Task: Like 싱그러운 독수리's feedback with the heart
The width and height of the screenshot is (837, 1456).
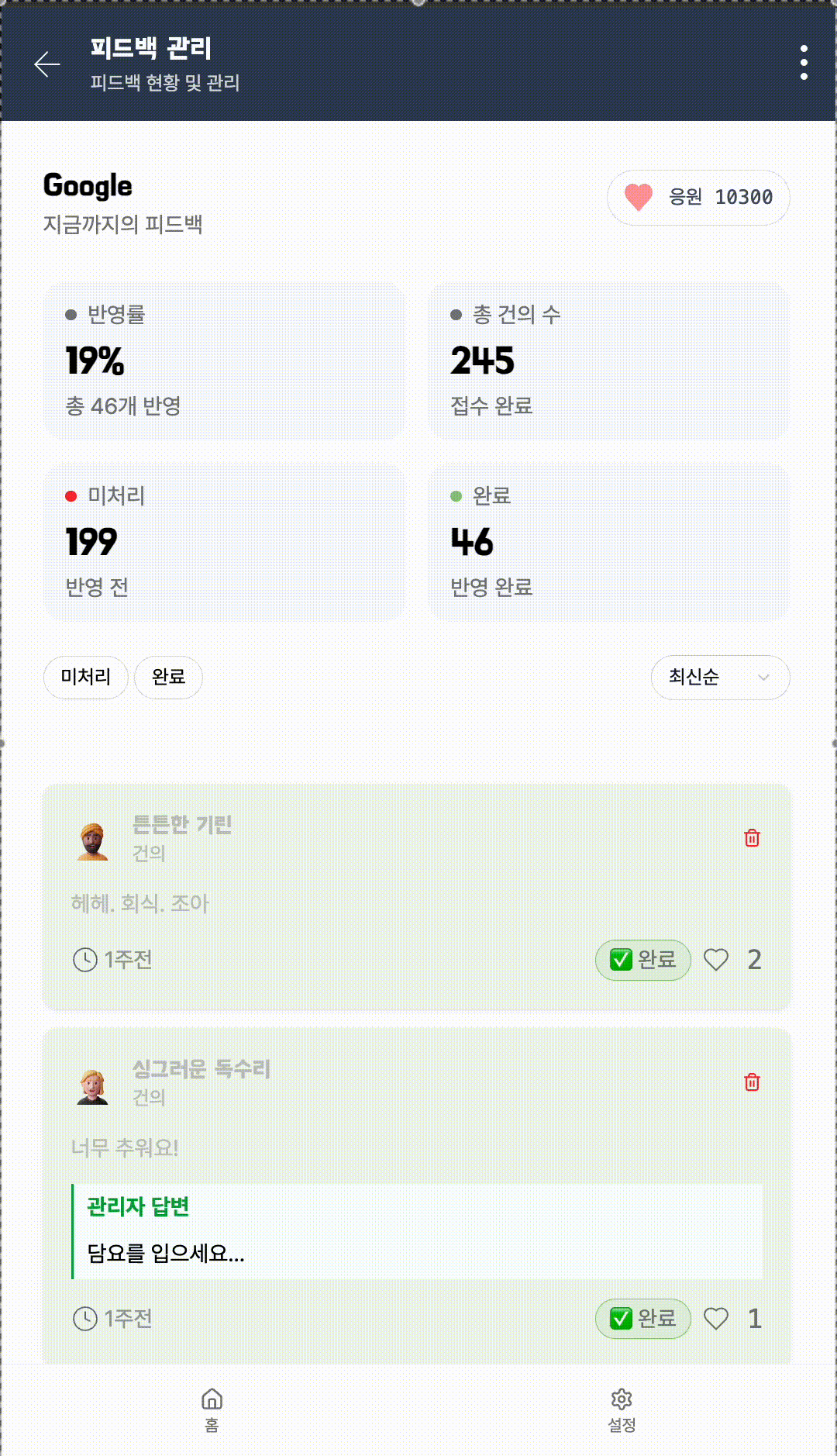Action: pos(715,1319)
